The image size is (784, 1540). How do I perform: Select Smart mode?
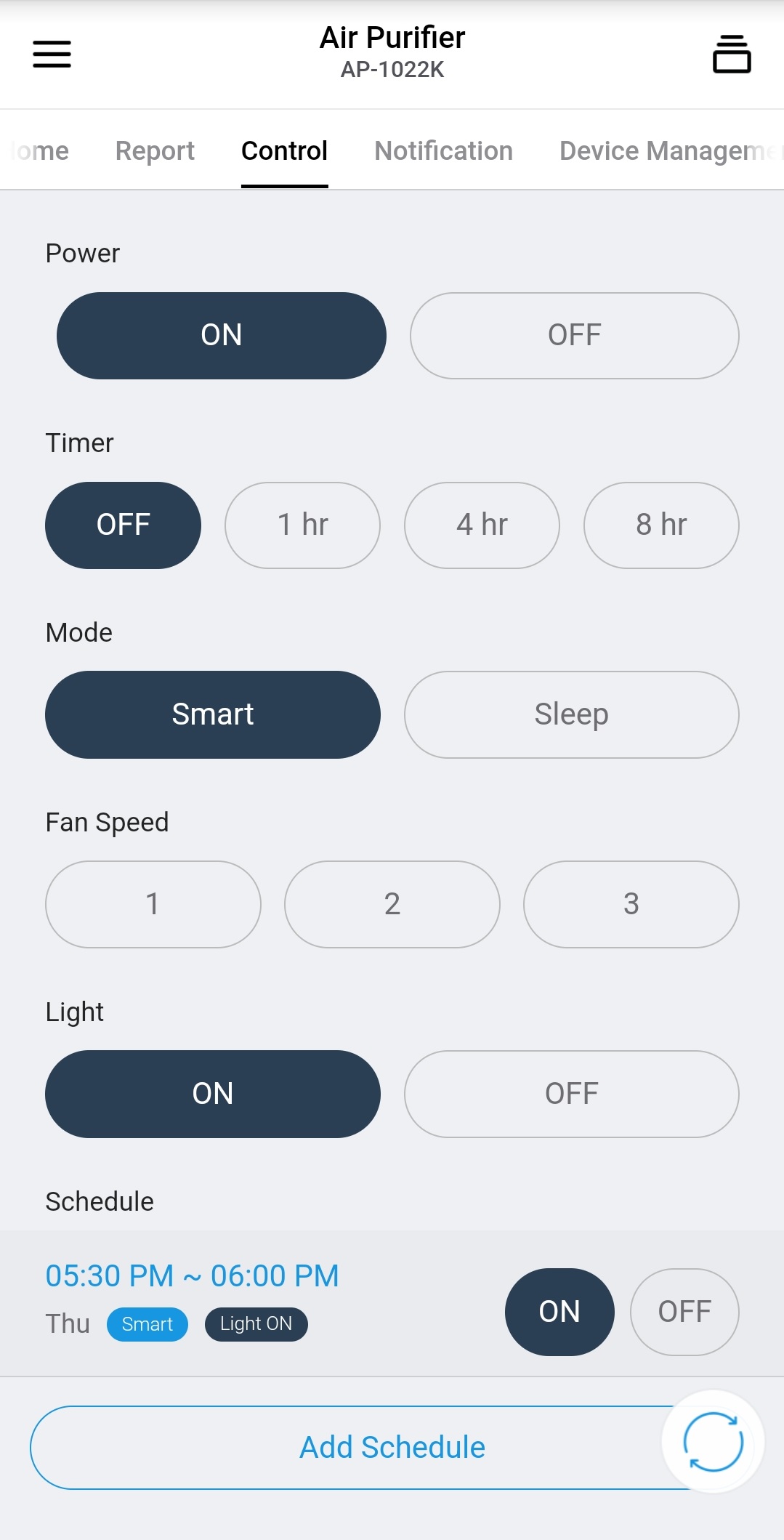point(212,715)
